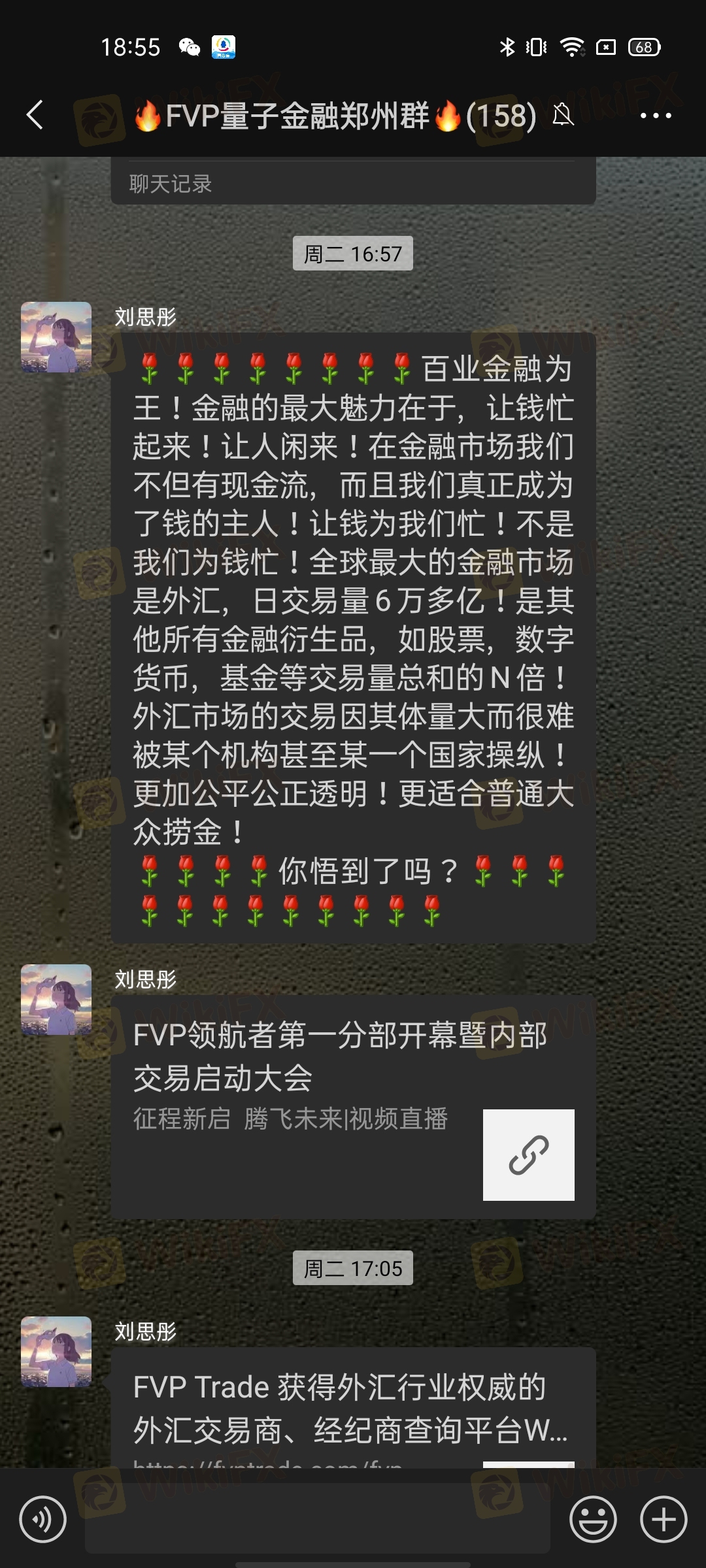This screenshot has height=1568, width=706.
Task: Go back from the group chat
Action: coord(35,116)
